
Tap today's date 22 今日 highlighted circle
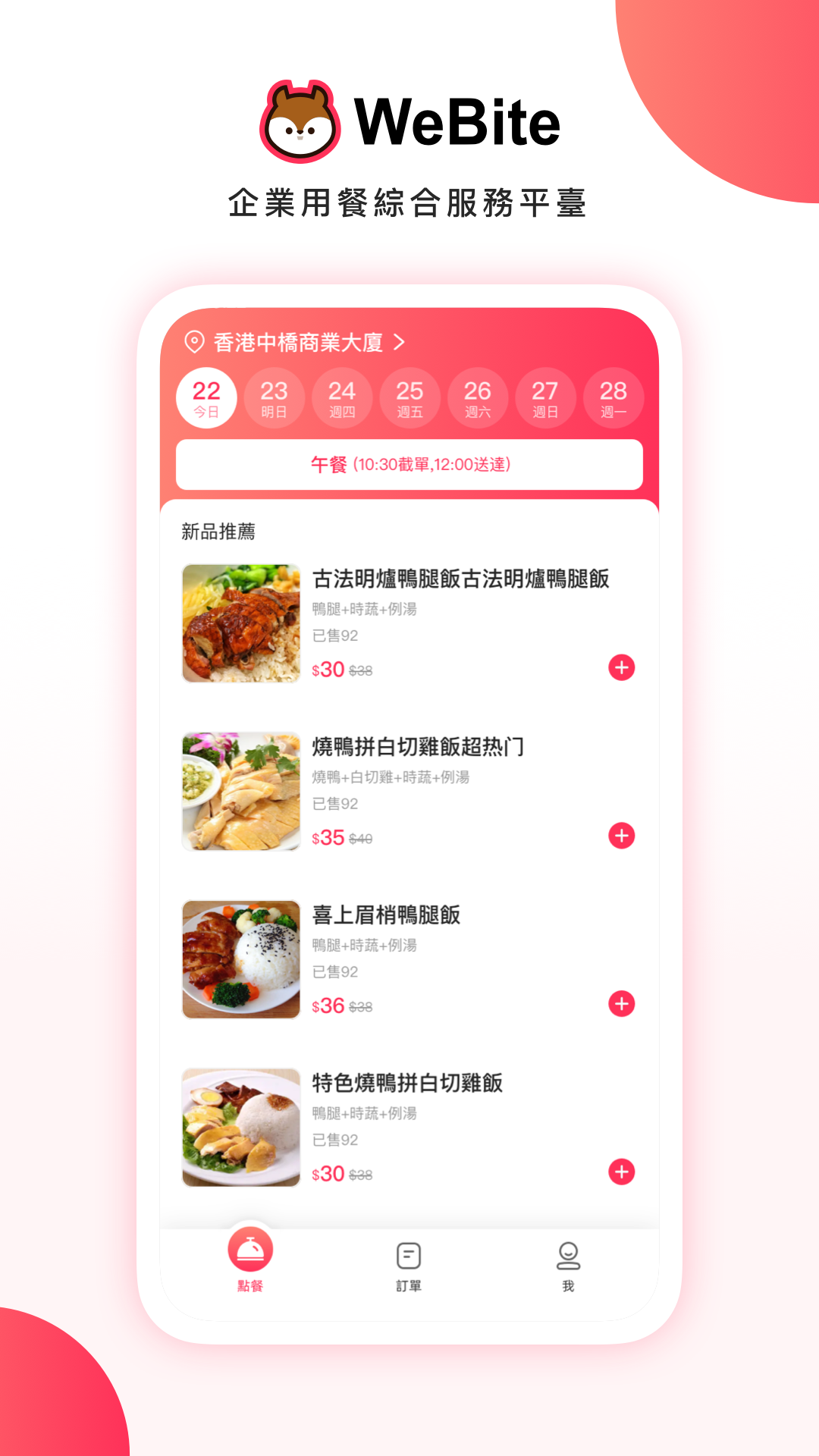(206, 397)
